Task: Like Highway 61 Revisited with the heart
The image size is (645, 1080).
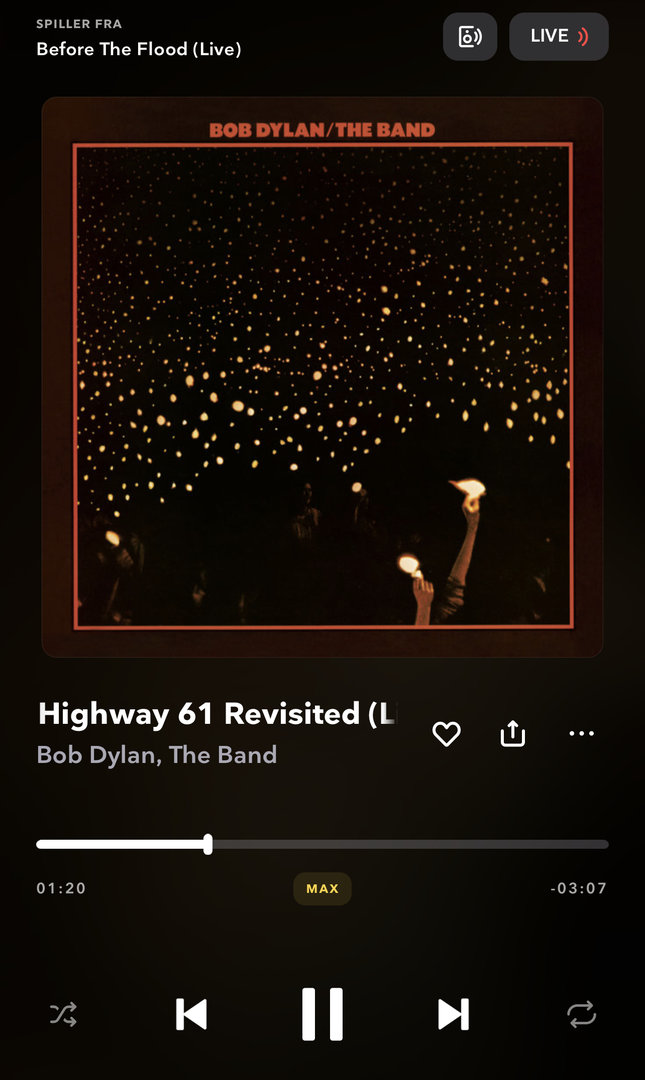Action: [x=446, y=734]
